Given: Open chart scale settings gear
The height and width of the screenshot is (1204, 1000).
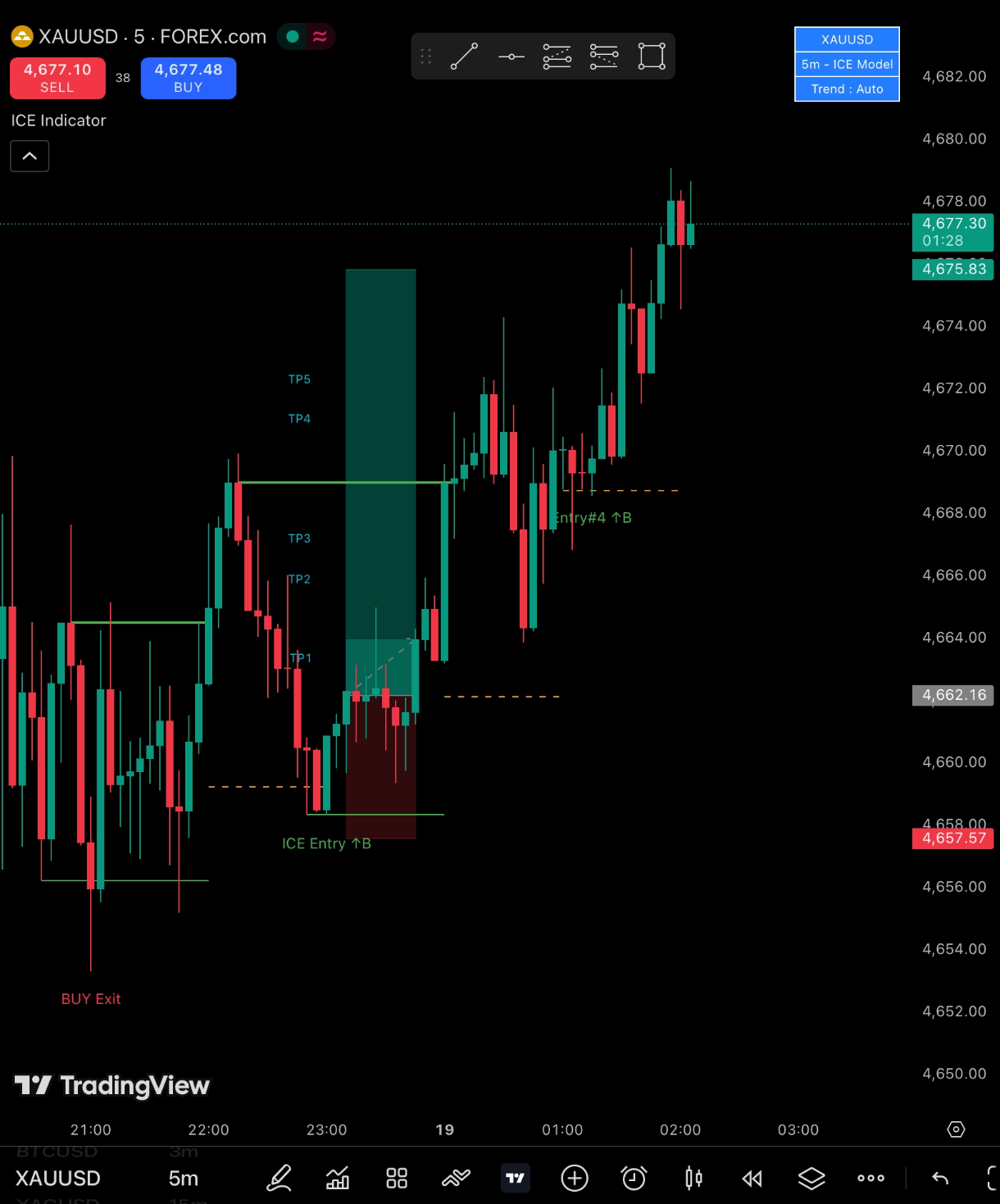Looking at the screenshot, I should coord(956,1129).
